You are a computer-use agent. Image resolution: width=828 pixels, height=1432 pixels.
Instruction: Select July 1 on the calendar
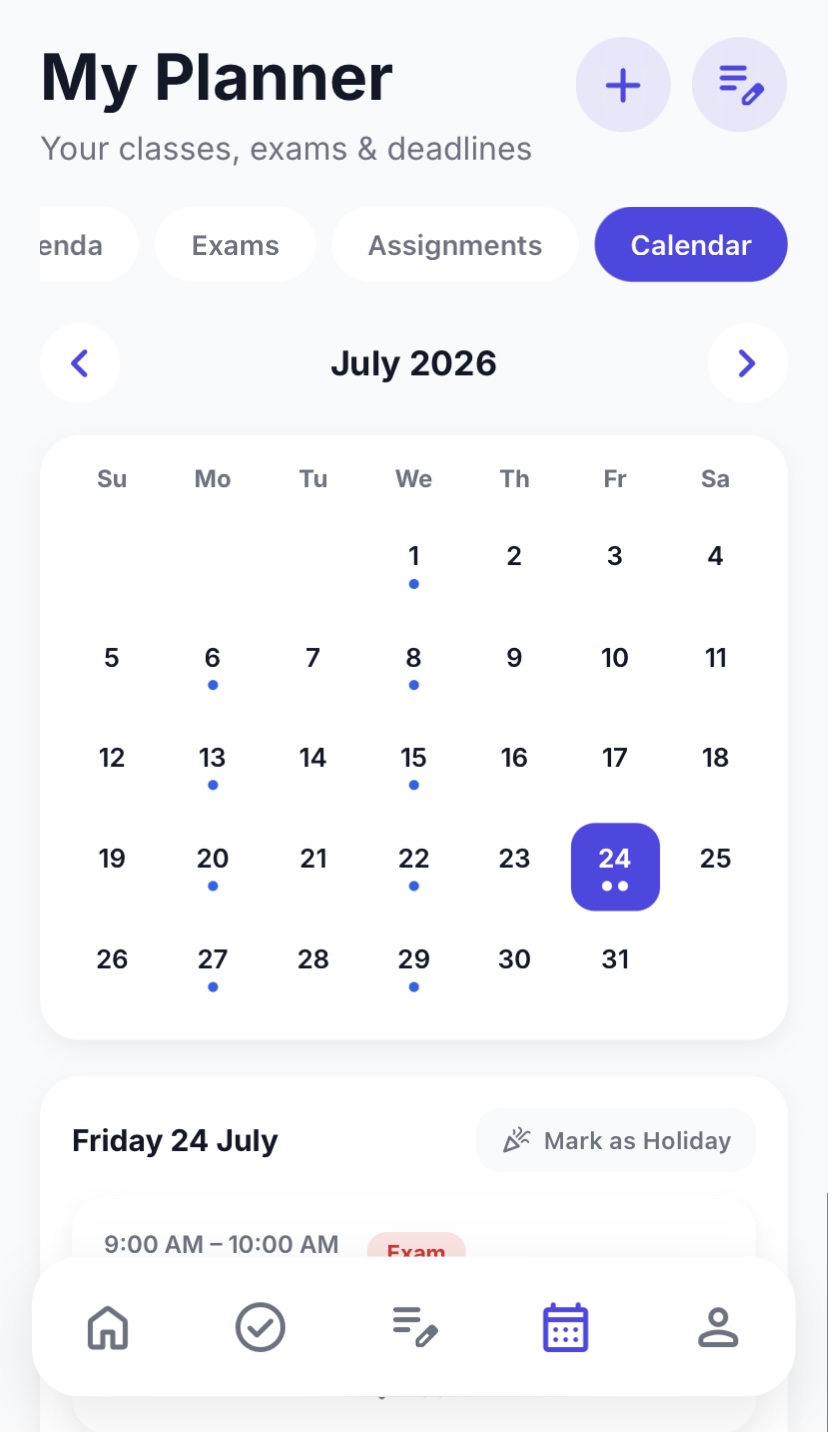click(x=414, y=565)
